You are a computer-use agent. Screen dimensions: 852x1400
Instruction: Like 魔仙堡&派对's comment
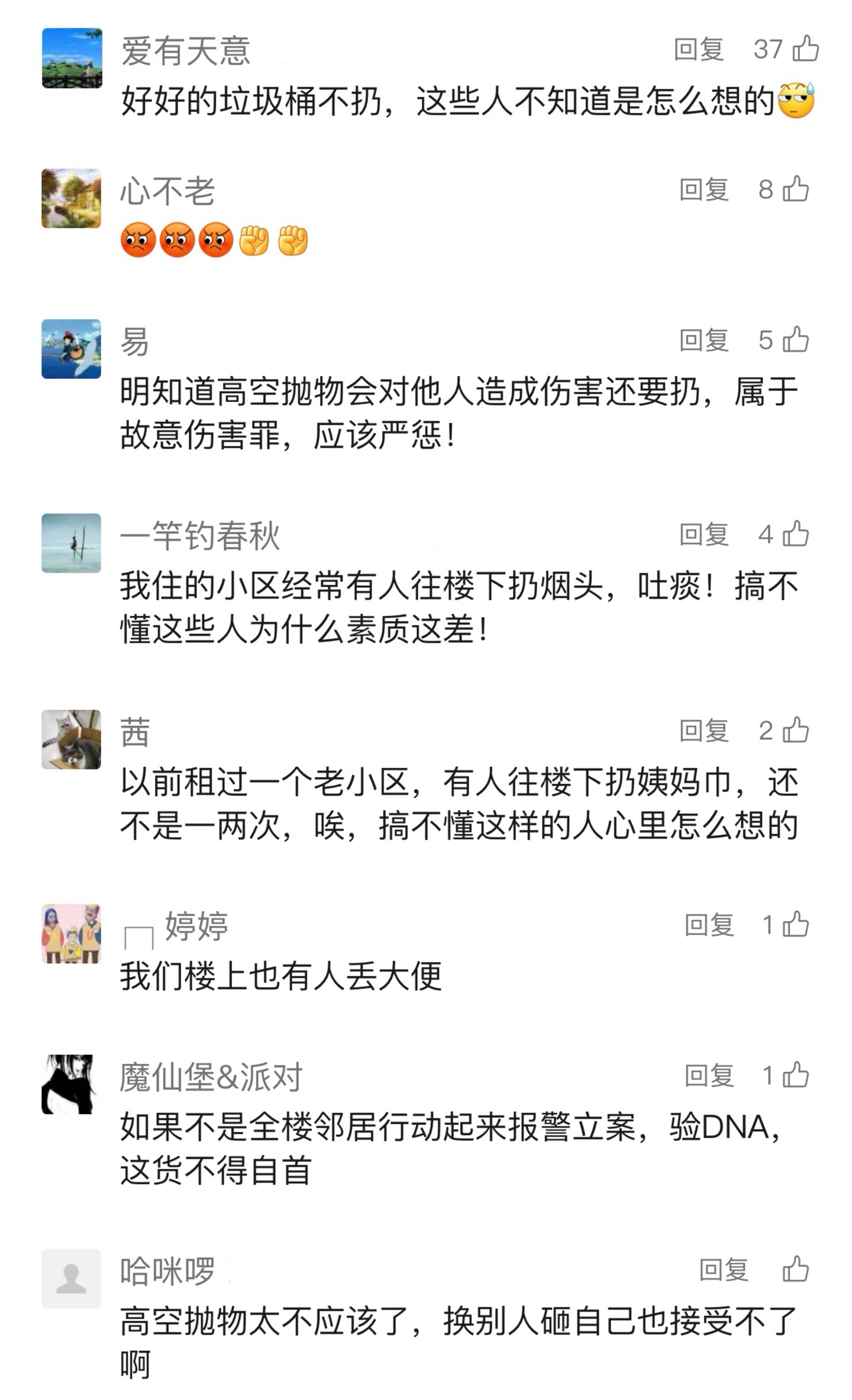796,1075
